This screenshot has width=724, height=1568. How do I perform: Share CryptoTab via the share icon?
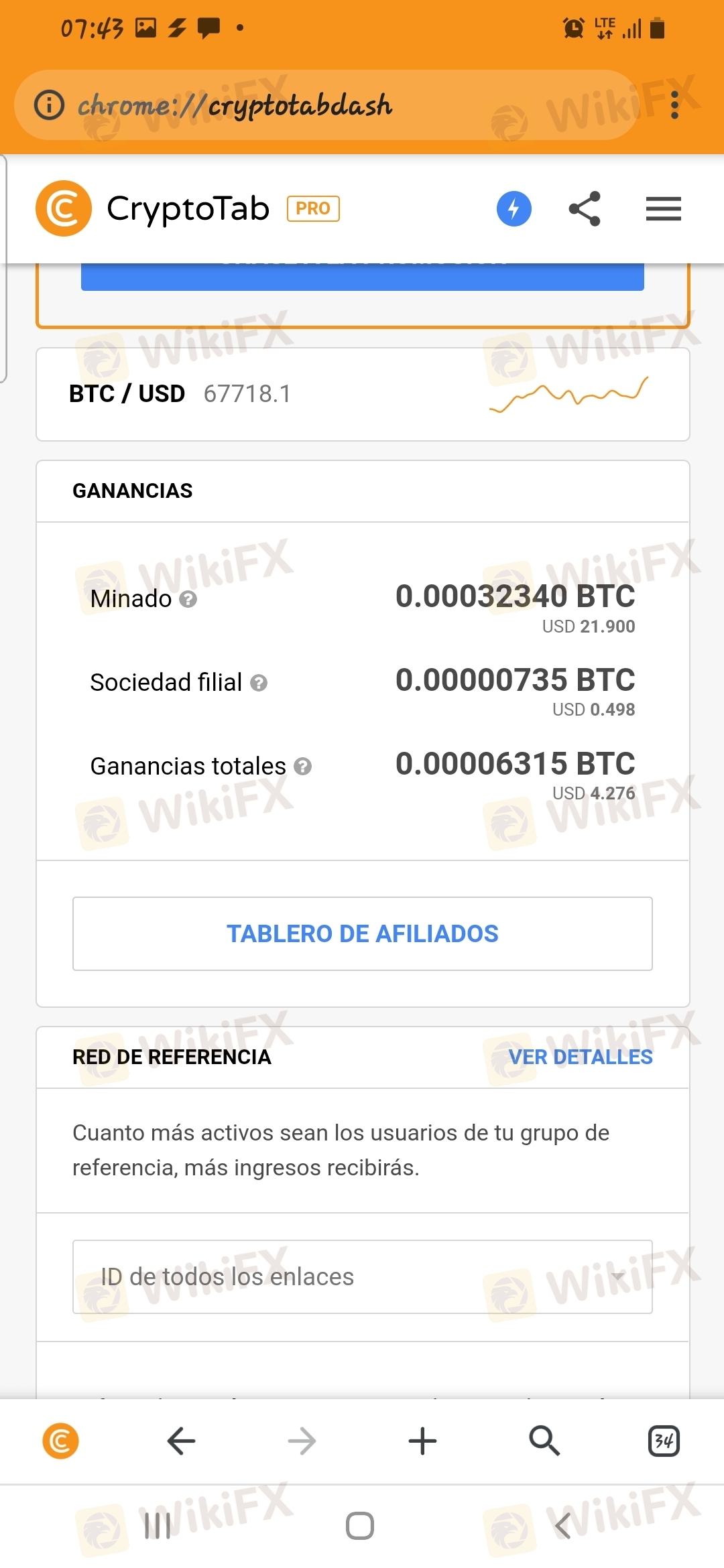point(585,208)
